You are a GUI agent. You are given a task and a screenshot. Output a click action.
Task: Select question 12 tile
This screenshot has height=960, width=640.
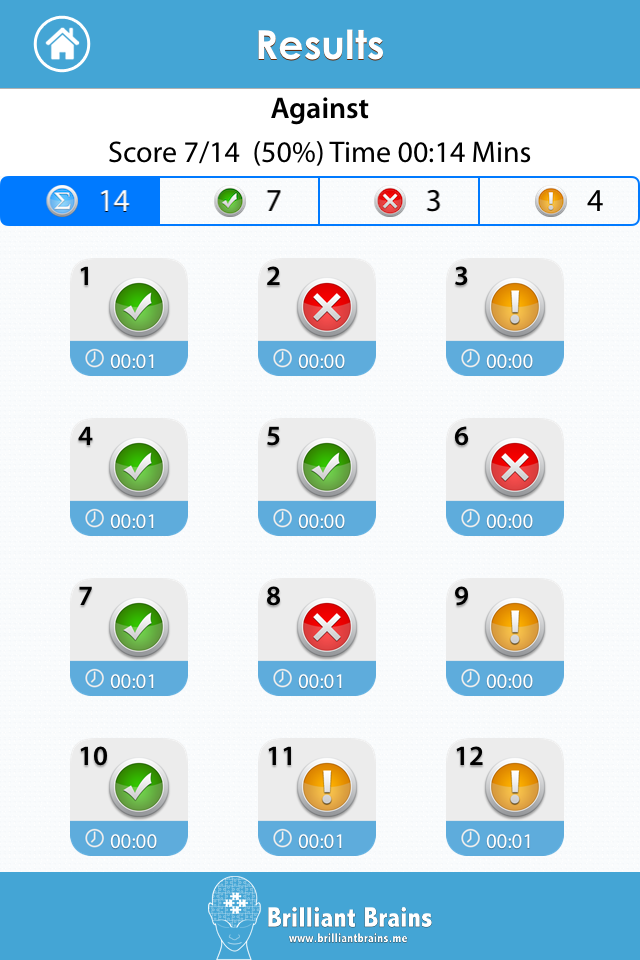(505, 797)
